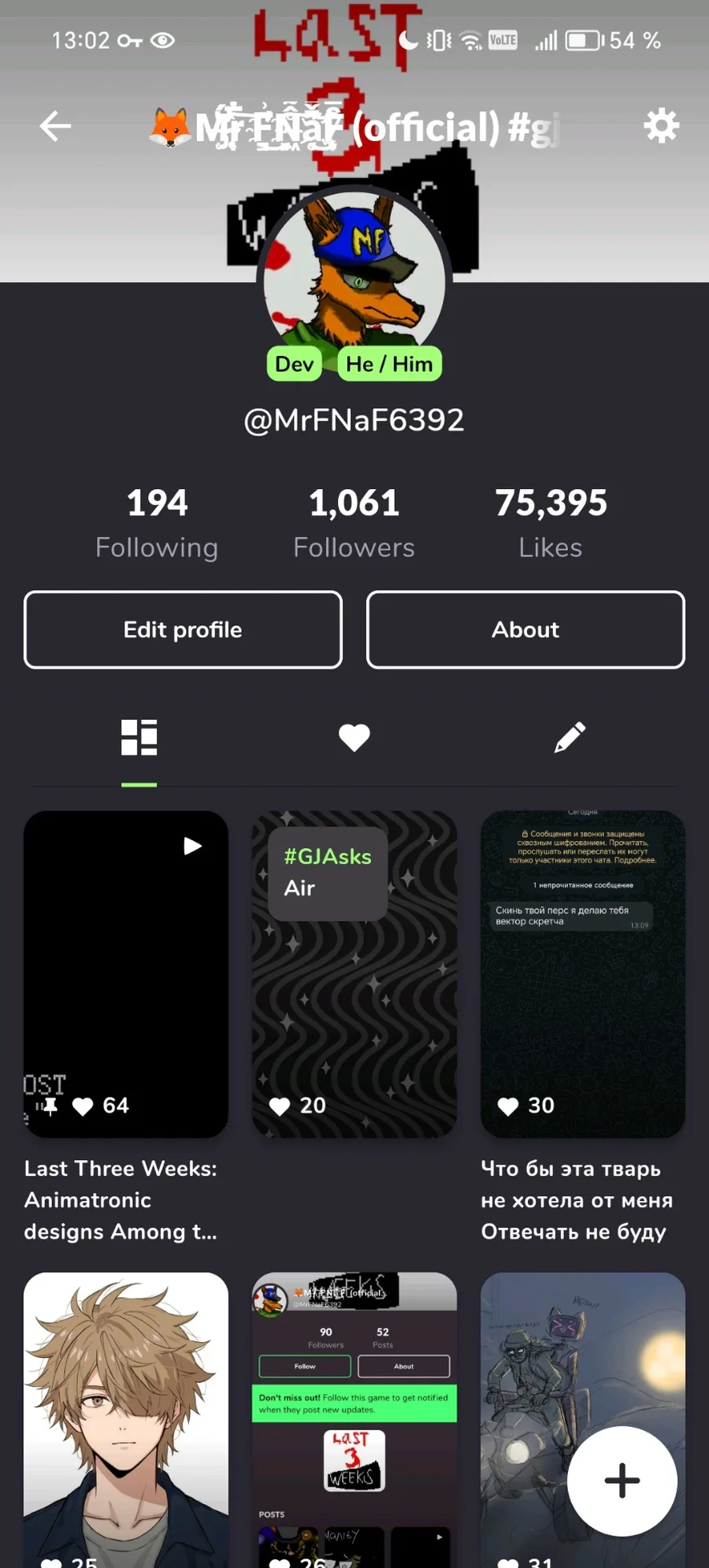Screen dimensions: 709x1568
Task: Open the About button
Action: (525, 629)
